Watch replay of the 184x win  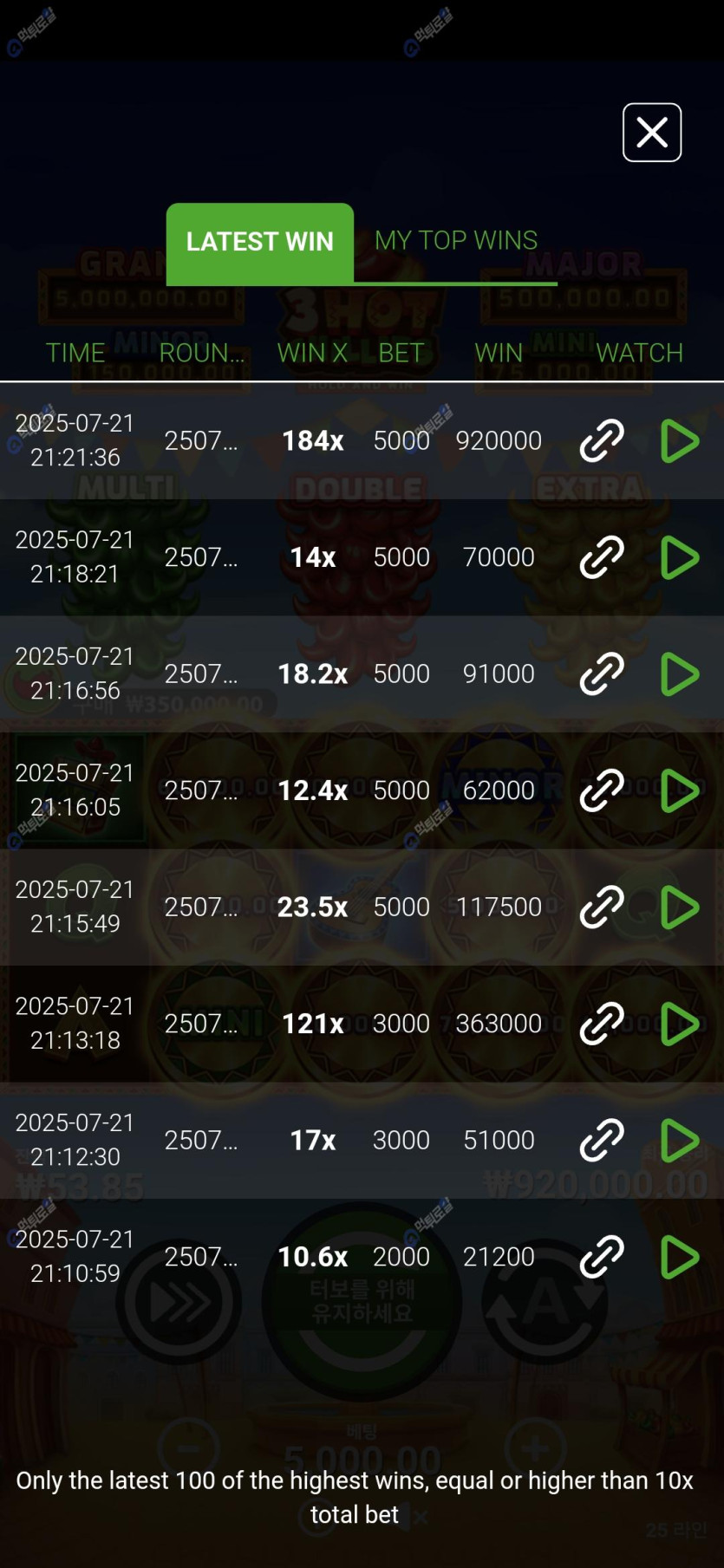679,441
